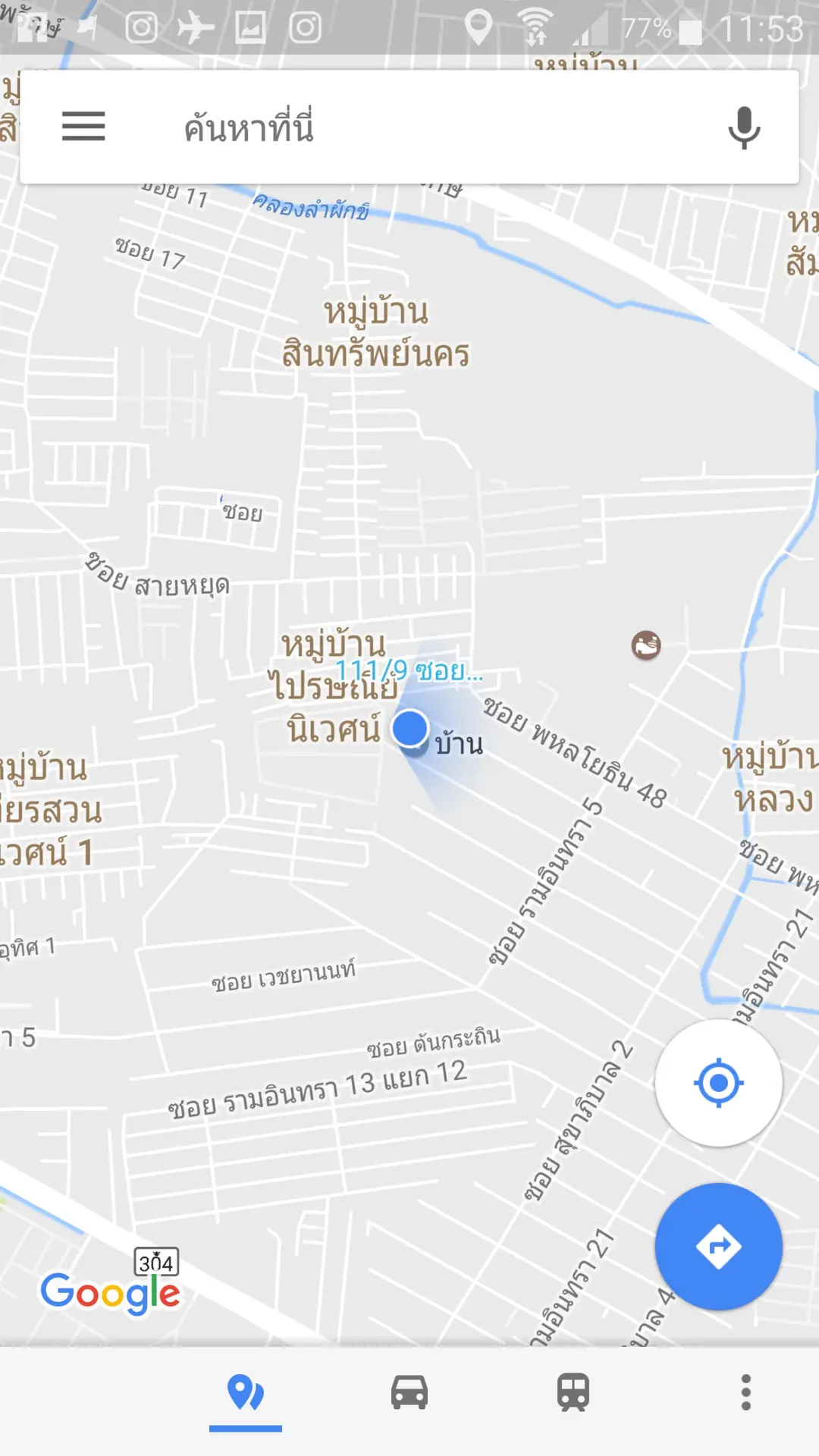The height and width of the screenshot is (1456, 819).
Task: Open the three-dot overflow menu
Action: coord(746,1392)
